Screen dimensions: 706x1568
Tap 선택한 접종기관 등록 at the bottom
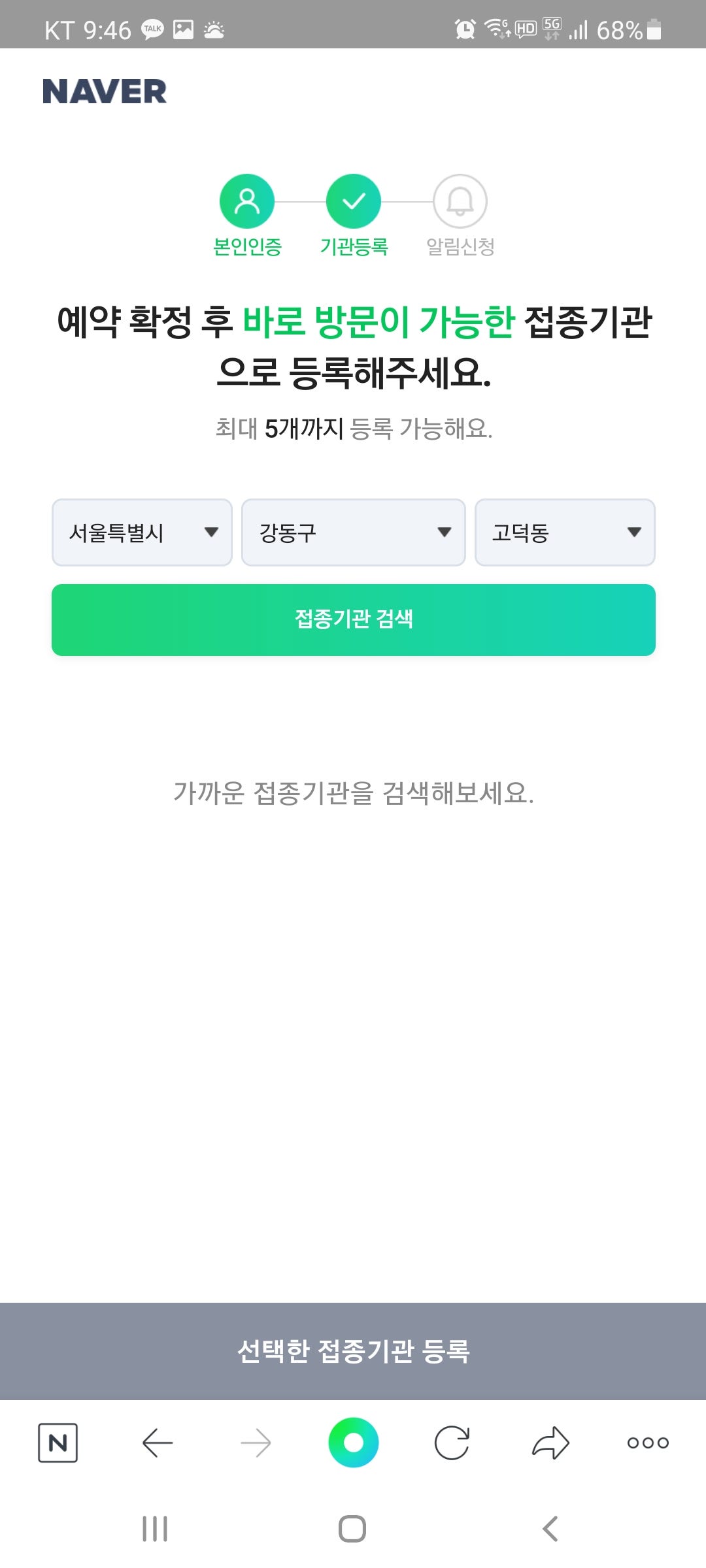point(353,1351)
